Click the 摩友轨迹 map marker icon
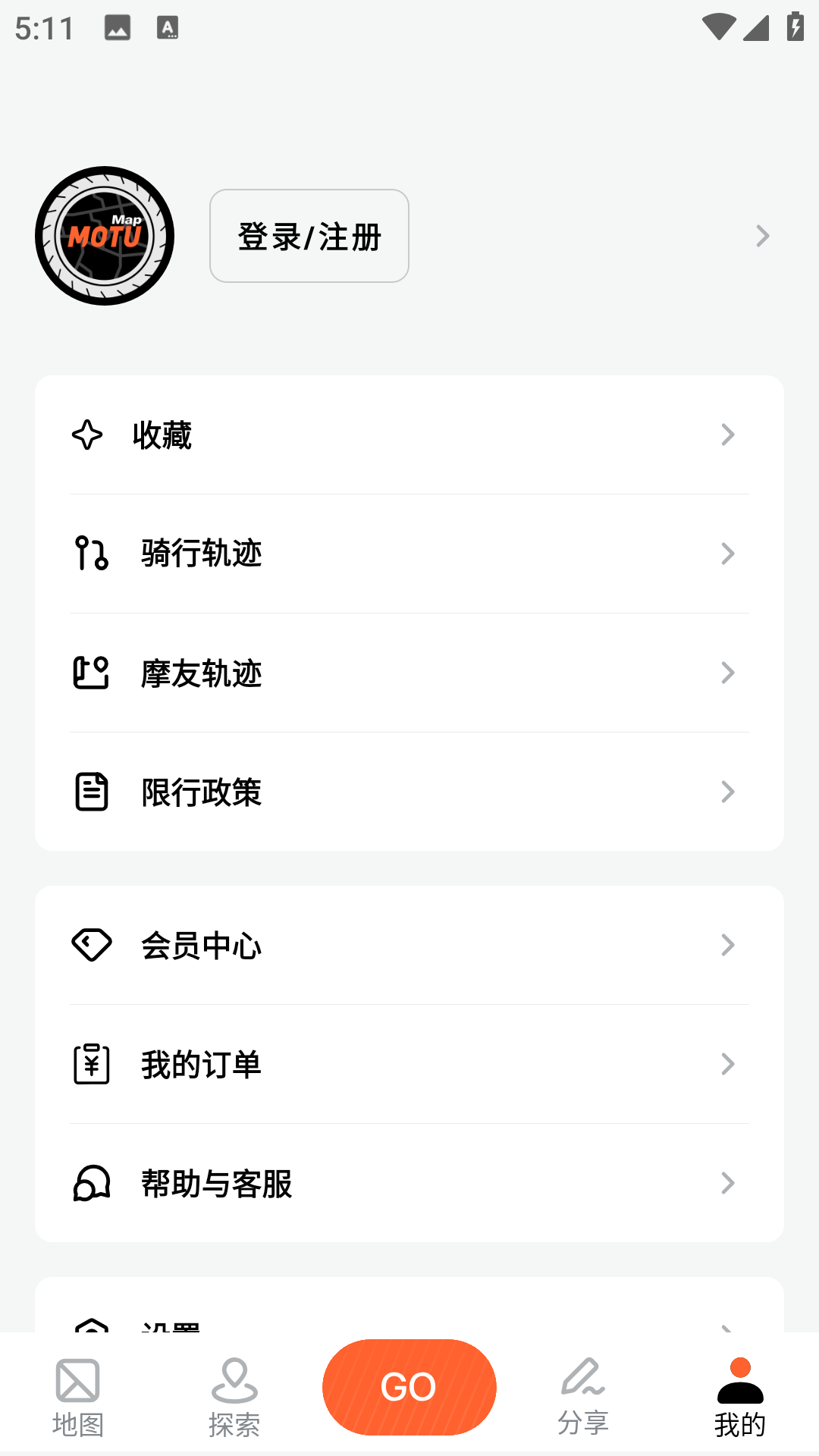 (90, 673)
